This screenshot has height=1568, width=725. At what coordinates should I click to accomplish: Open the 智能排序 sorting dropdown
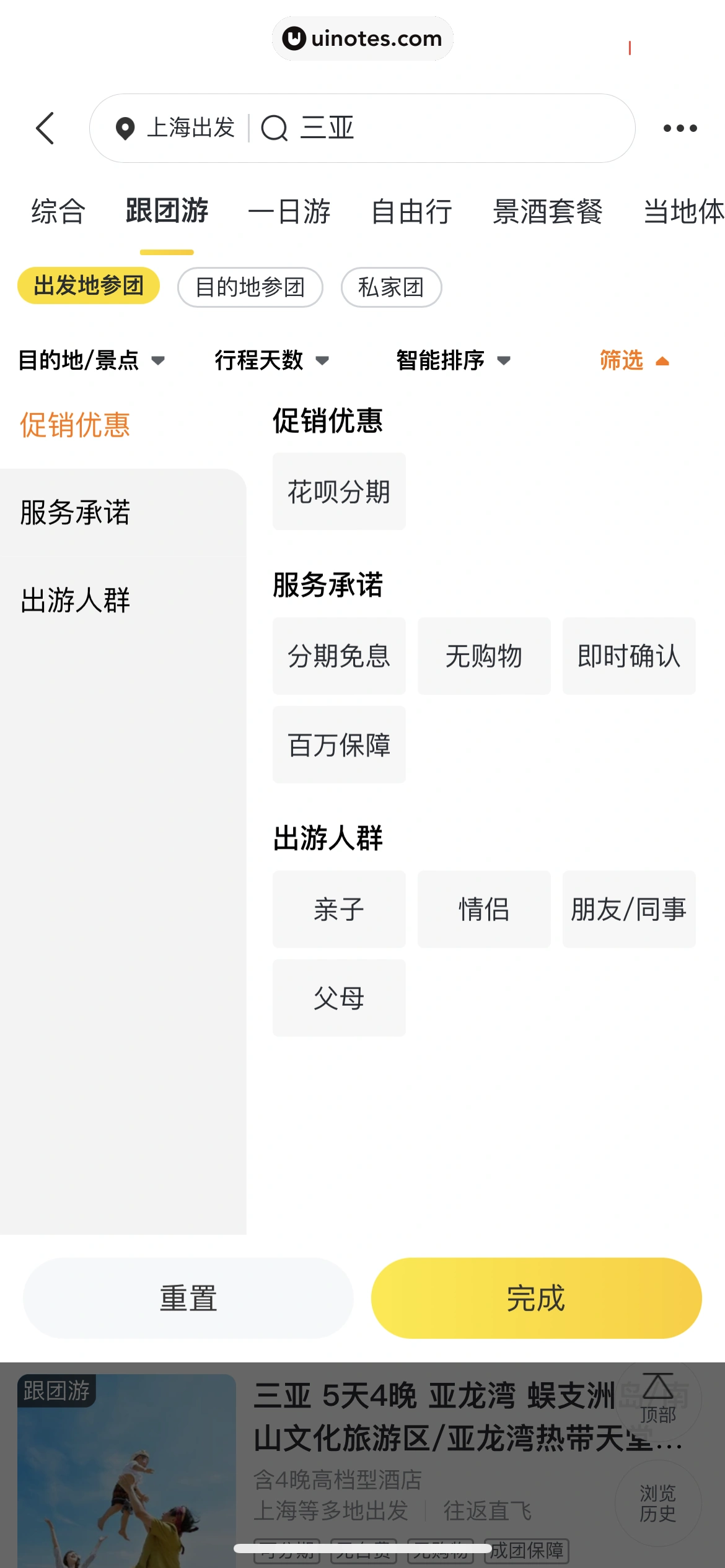coord(452,360)
